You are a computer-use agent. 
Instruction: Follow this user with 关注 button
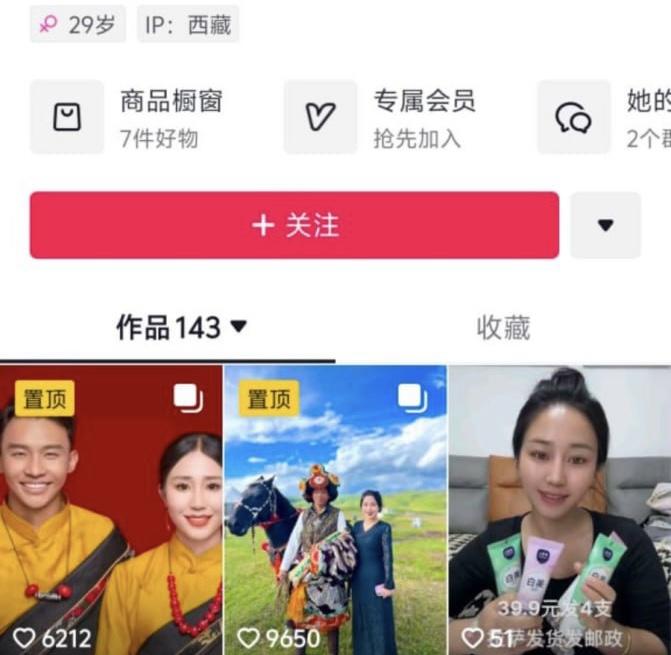point(294,225)
